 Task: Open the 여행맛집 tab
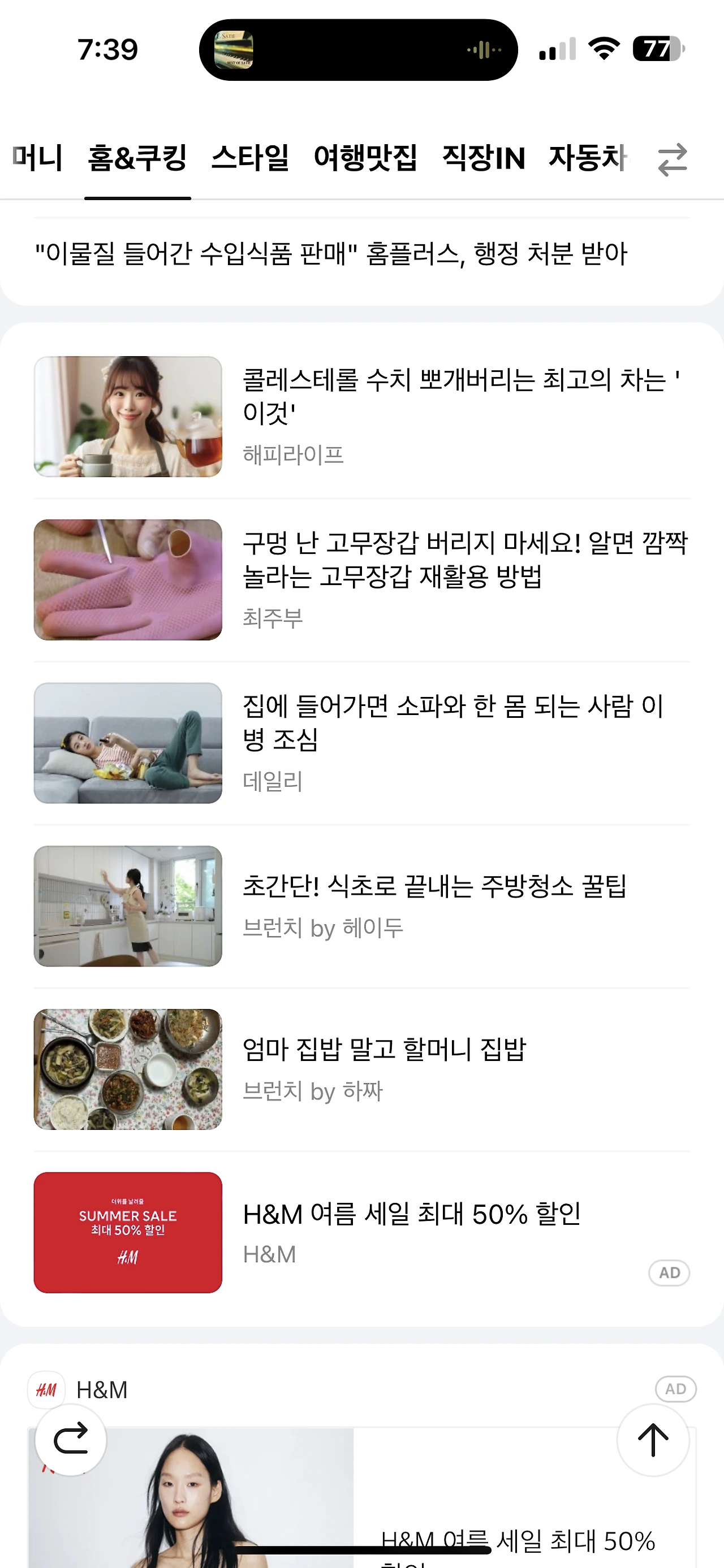[365, 158]
